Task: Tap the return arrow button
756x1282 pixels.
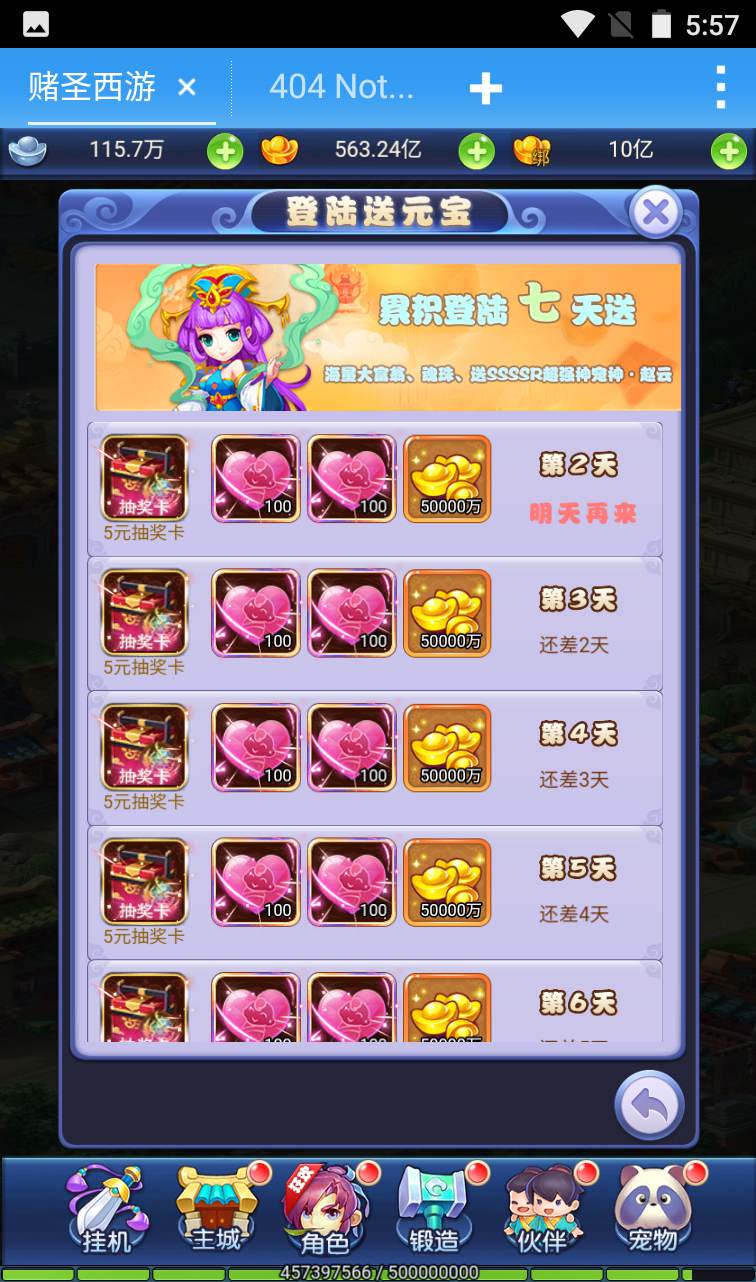Action: click(x=648, y=1105)
